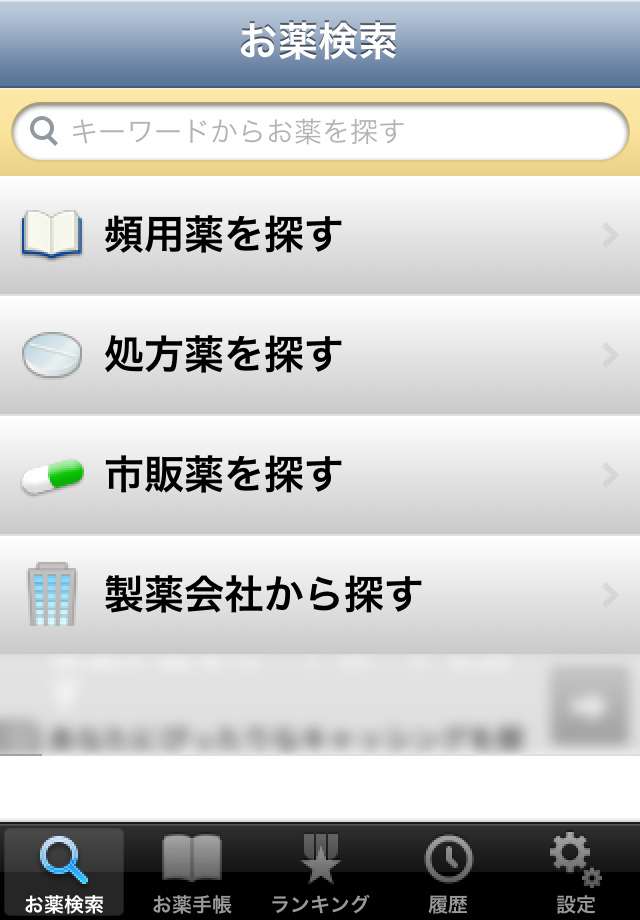Open 市販薬を探す row
640x920 pixels.
pyautogui.click(x=320, y=475)
